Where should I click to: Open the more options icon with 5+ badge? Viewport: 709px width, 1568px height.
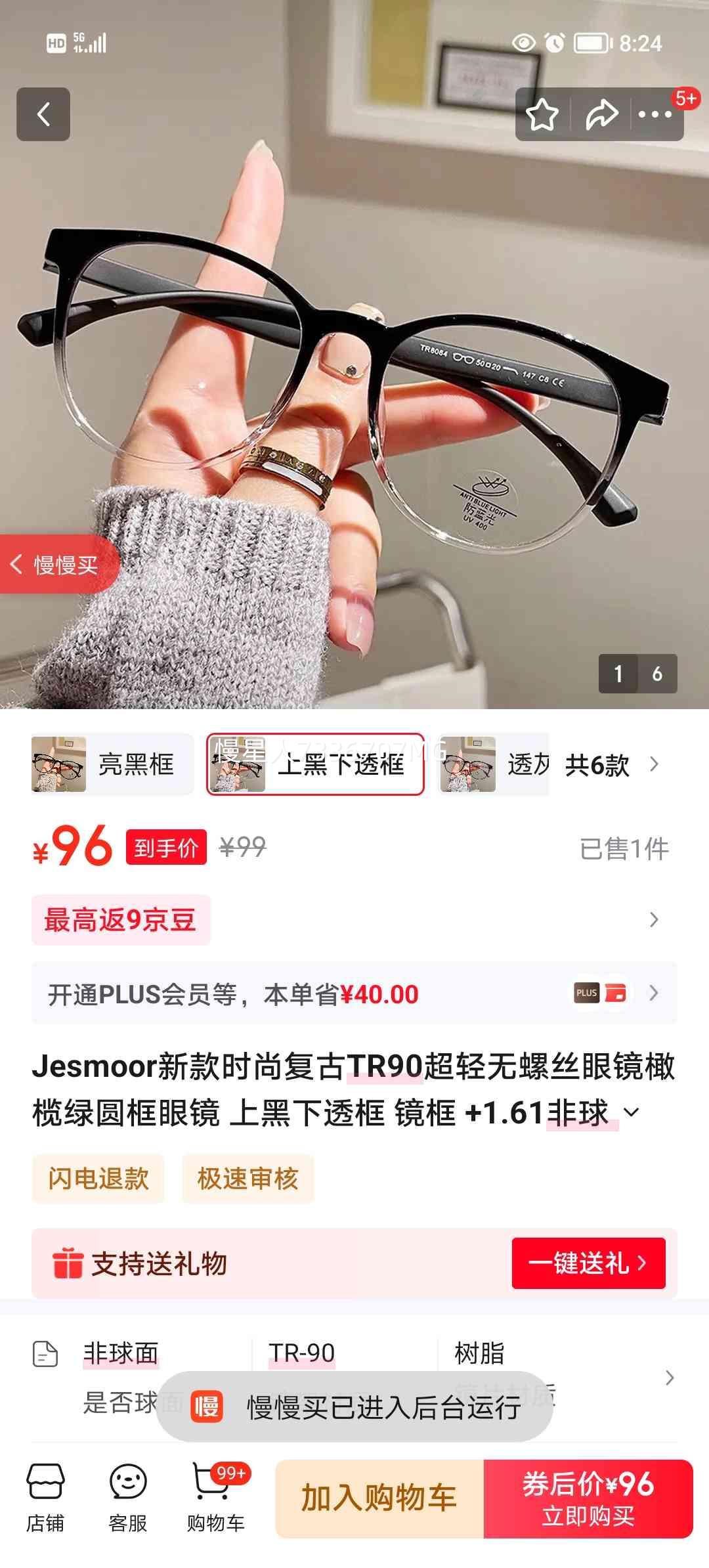[x=655, y=115]
